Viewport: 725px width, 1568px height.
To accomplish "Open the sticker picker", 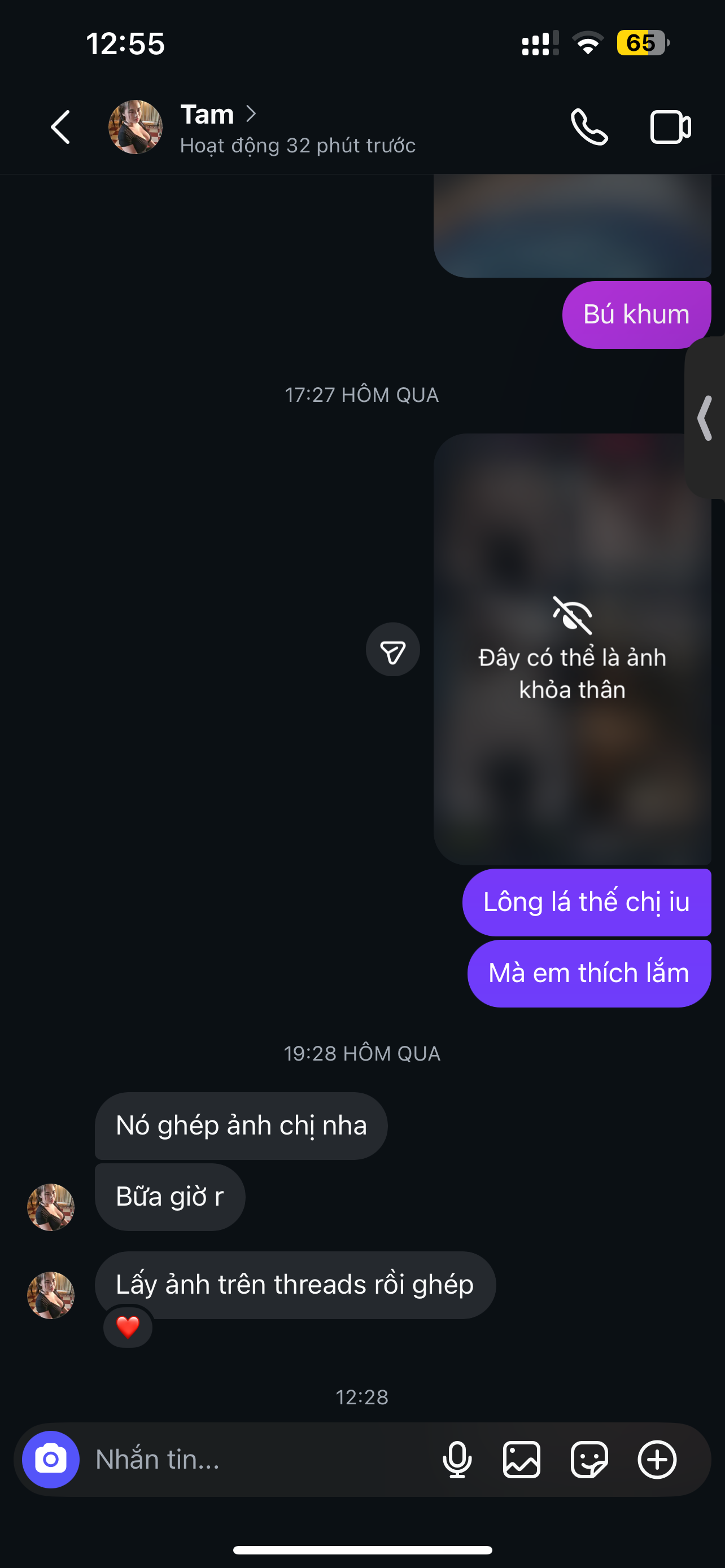I will click(x=589, y=1459).
